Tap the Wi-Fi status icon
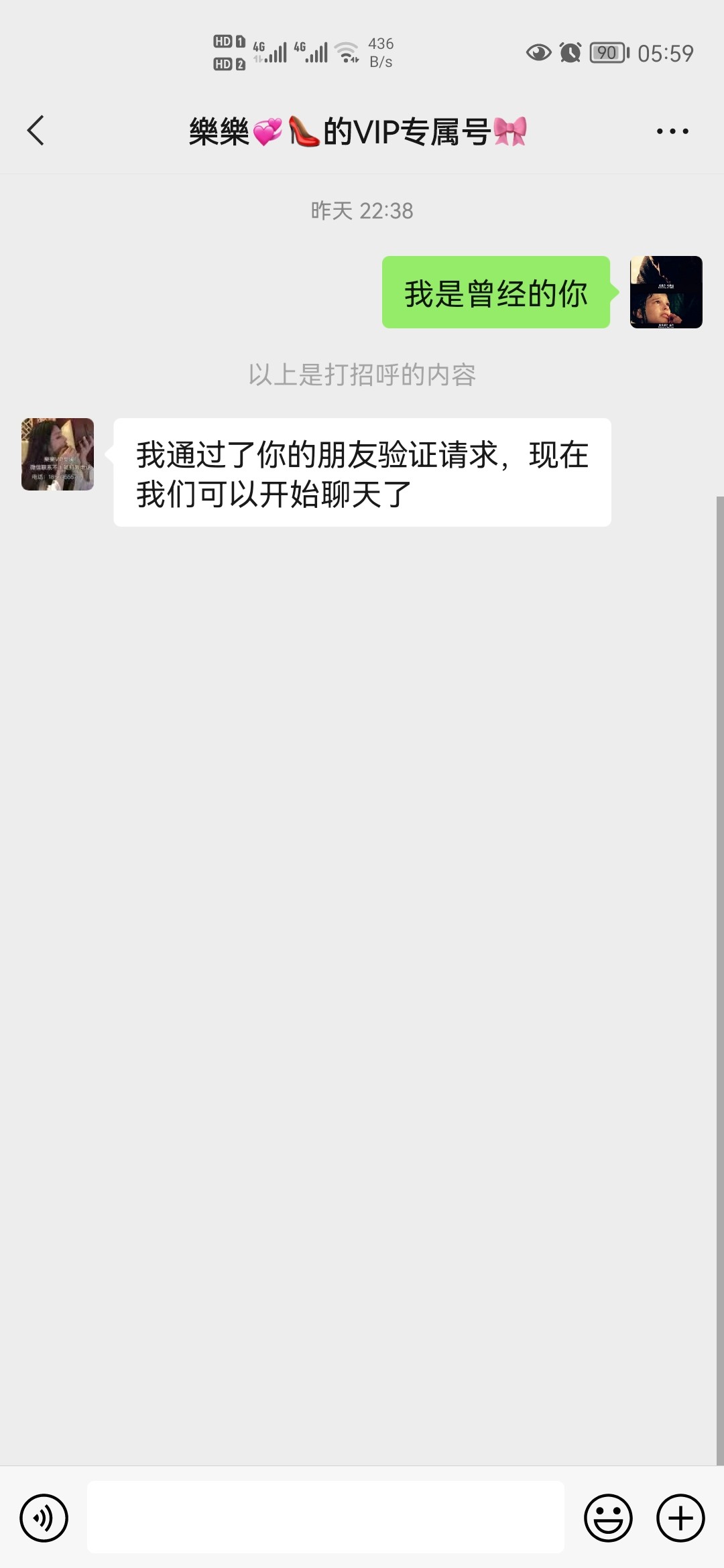 coord(347,51)
